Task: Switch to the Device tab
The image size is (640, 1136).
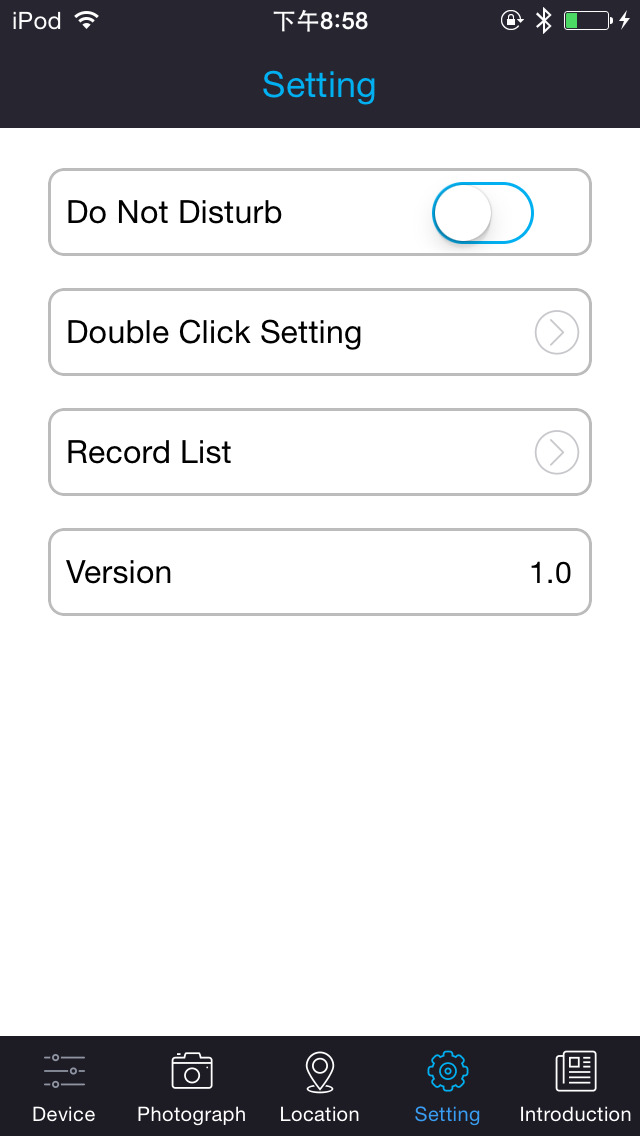Action: 64,1086
